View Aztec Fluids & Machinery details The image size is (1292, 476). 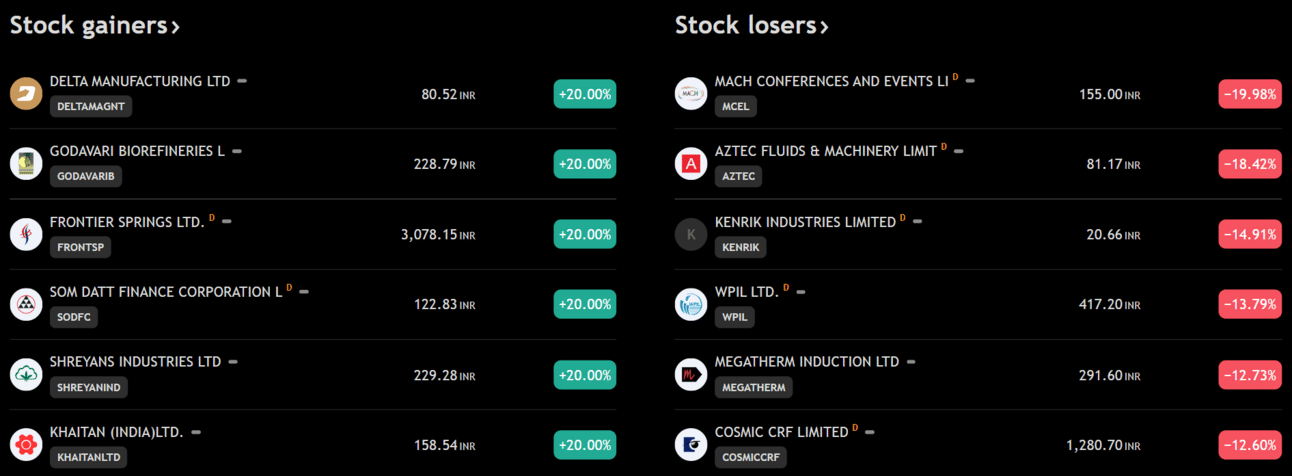826,151
